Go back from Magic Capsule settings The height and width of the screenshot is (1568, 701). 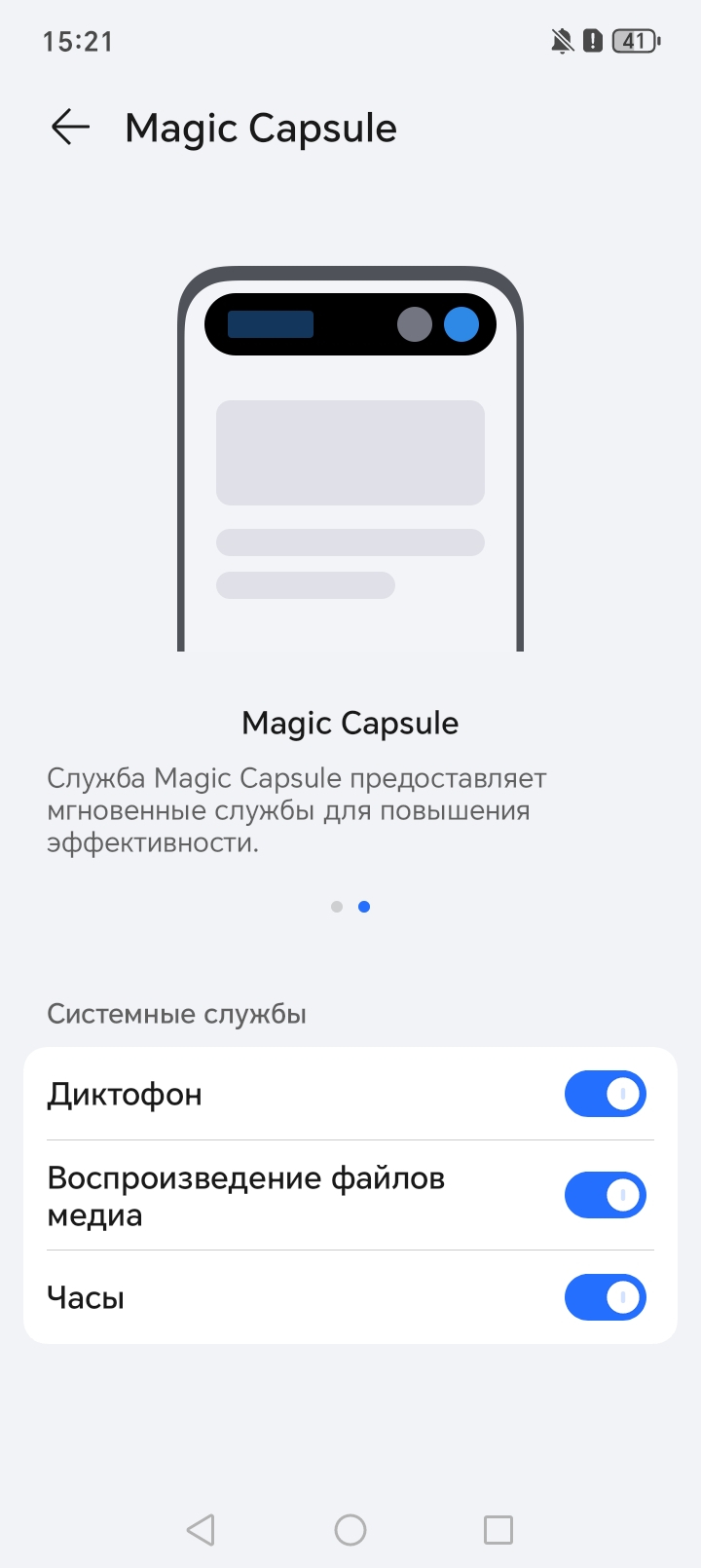pyautogui.click(x=70, y=128)
